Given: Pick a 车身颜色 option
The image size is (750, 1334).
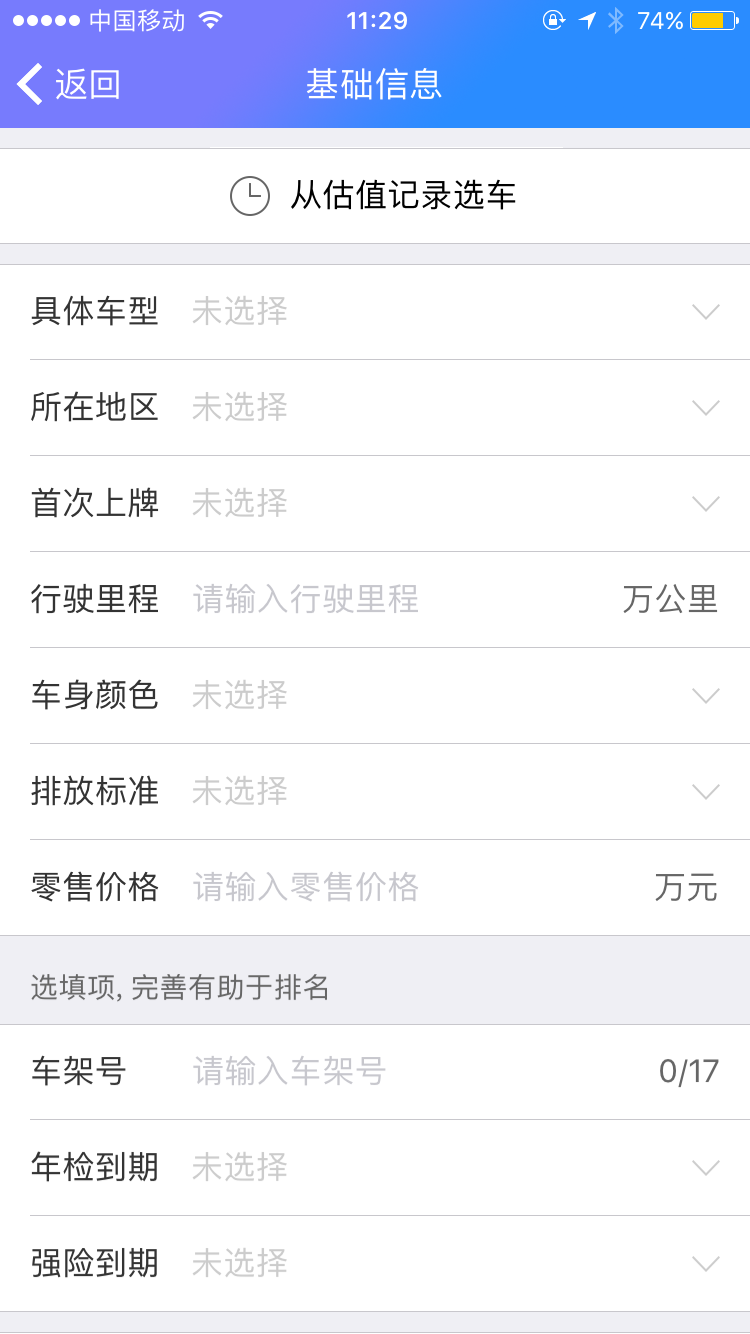Looking at the screenshot, I should click(375, 696).
